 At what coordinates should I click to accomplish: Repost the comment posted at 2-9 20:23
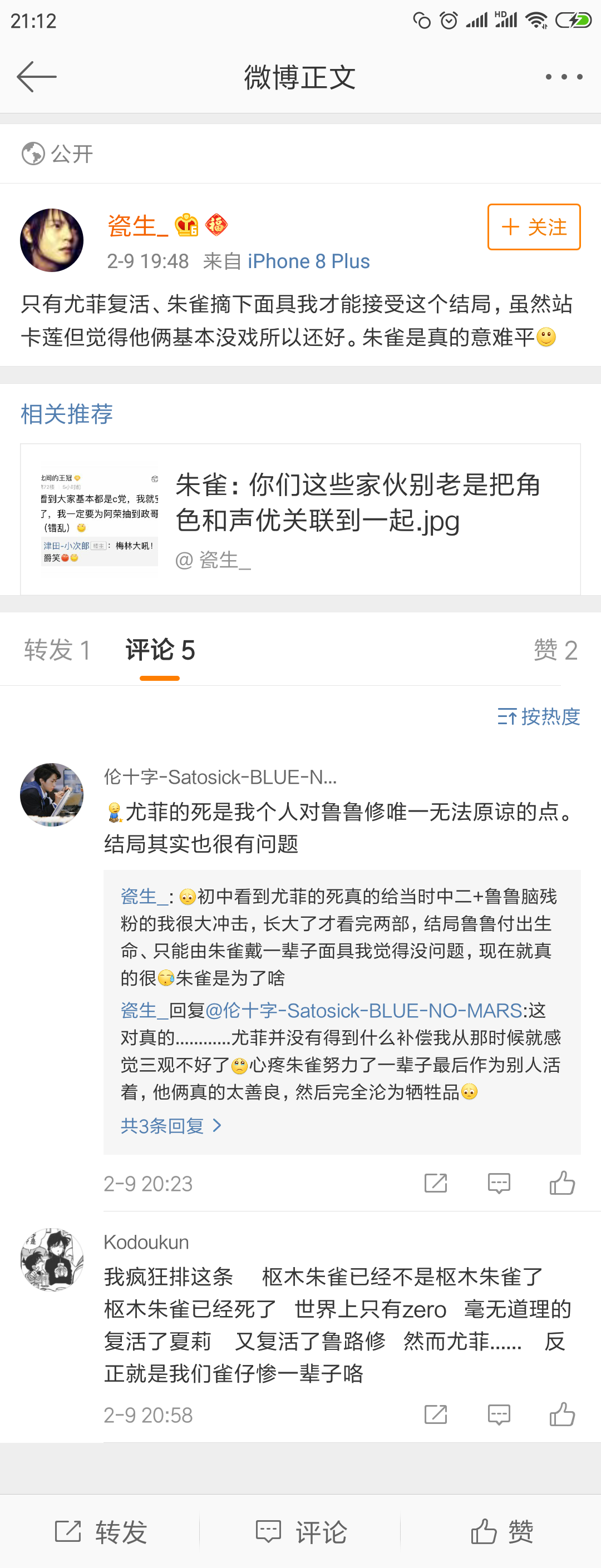(435, 1183)
